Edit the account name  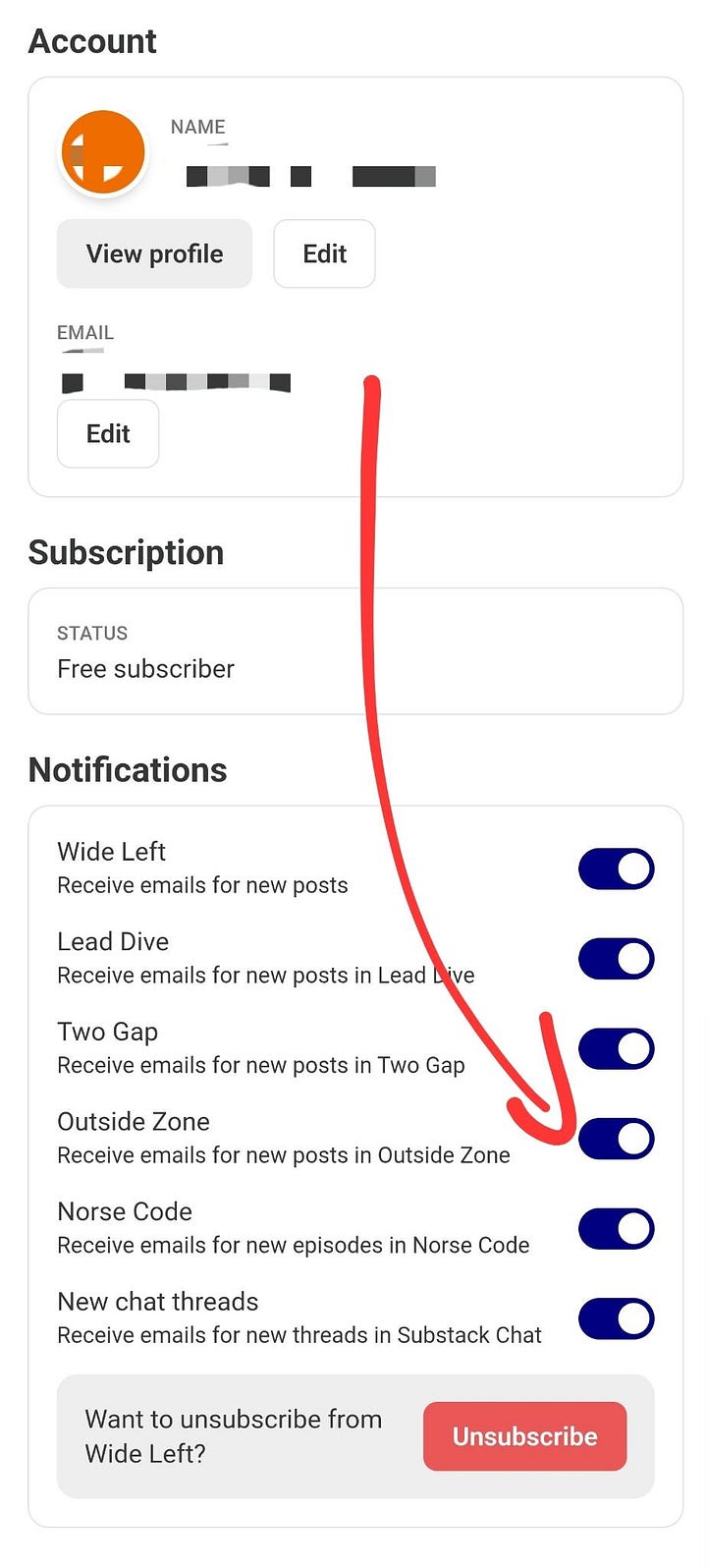(x=324, y=253)
